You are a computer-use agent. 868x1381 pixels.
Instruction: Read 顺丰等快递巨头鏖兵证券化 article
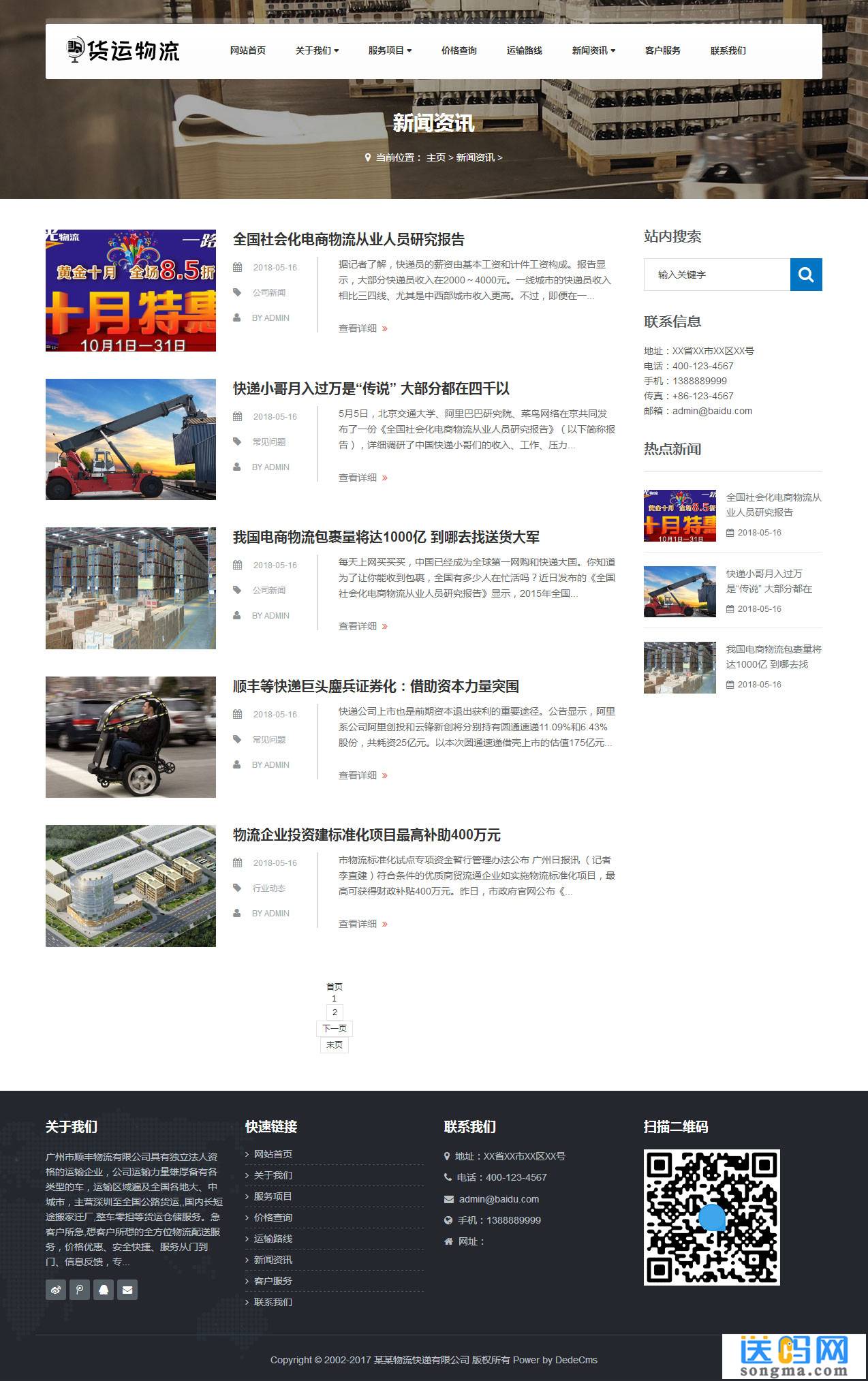point(375,686)
